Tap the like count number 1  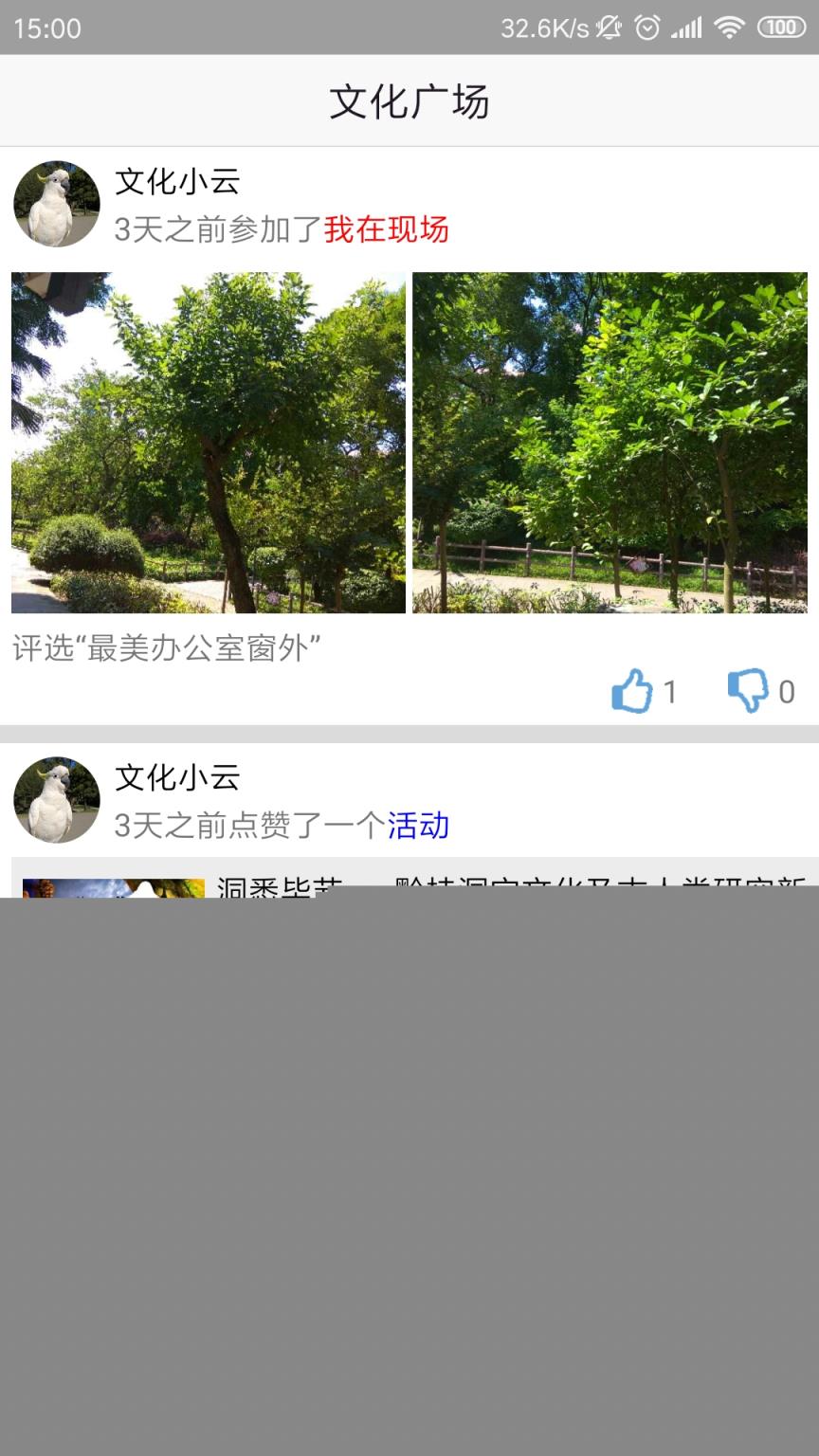(x=671, y=693)
